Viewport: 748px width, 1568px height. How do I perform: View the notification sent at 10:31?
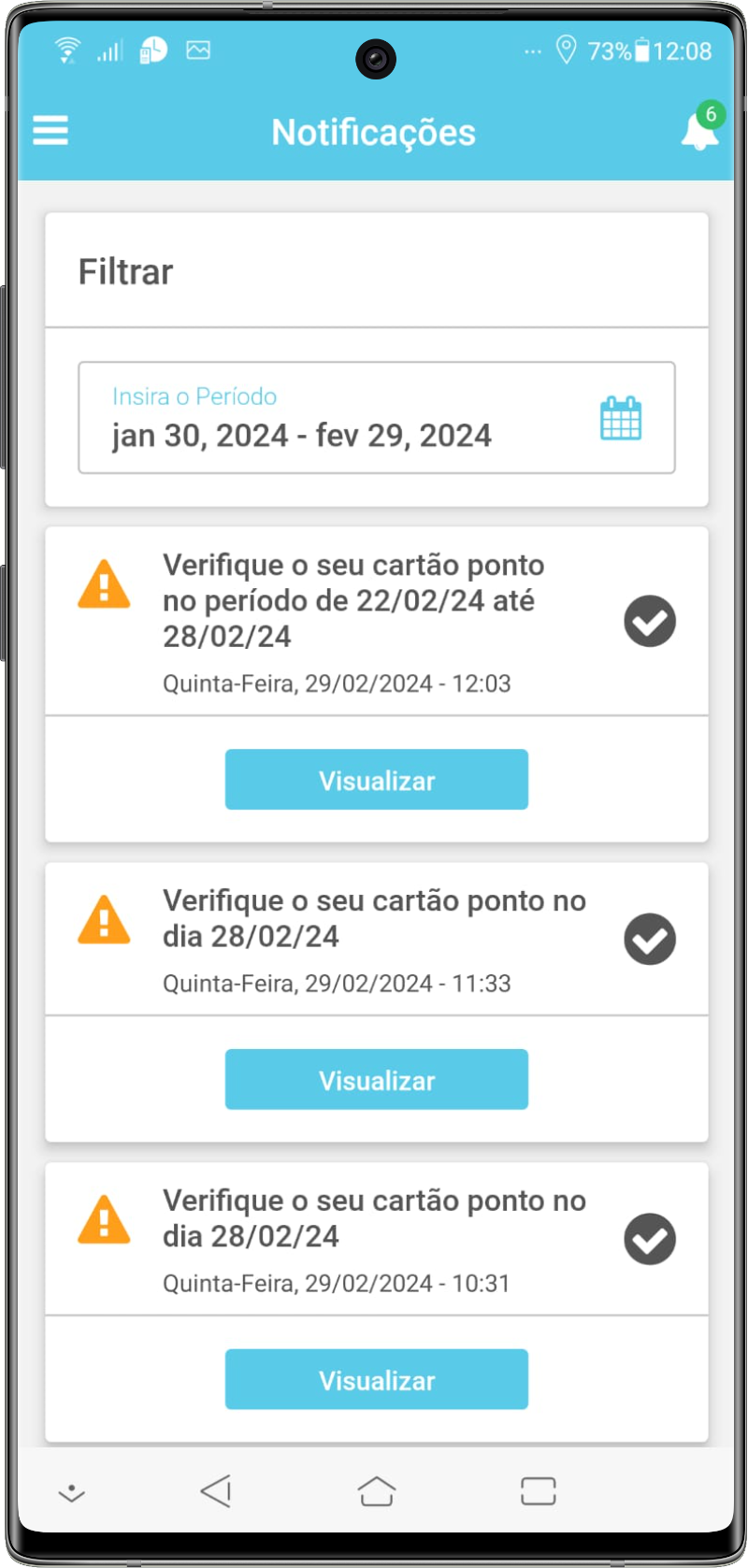coord(376,1379)
